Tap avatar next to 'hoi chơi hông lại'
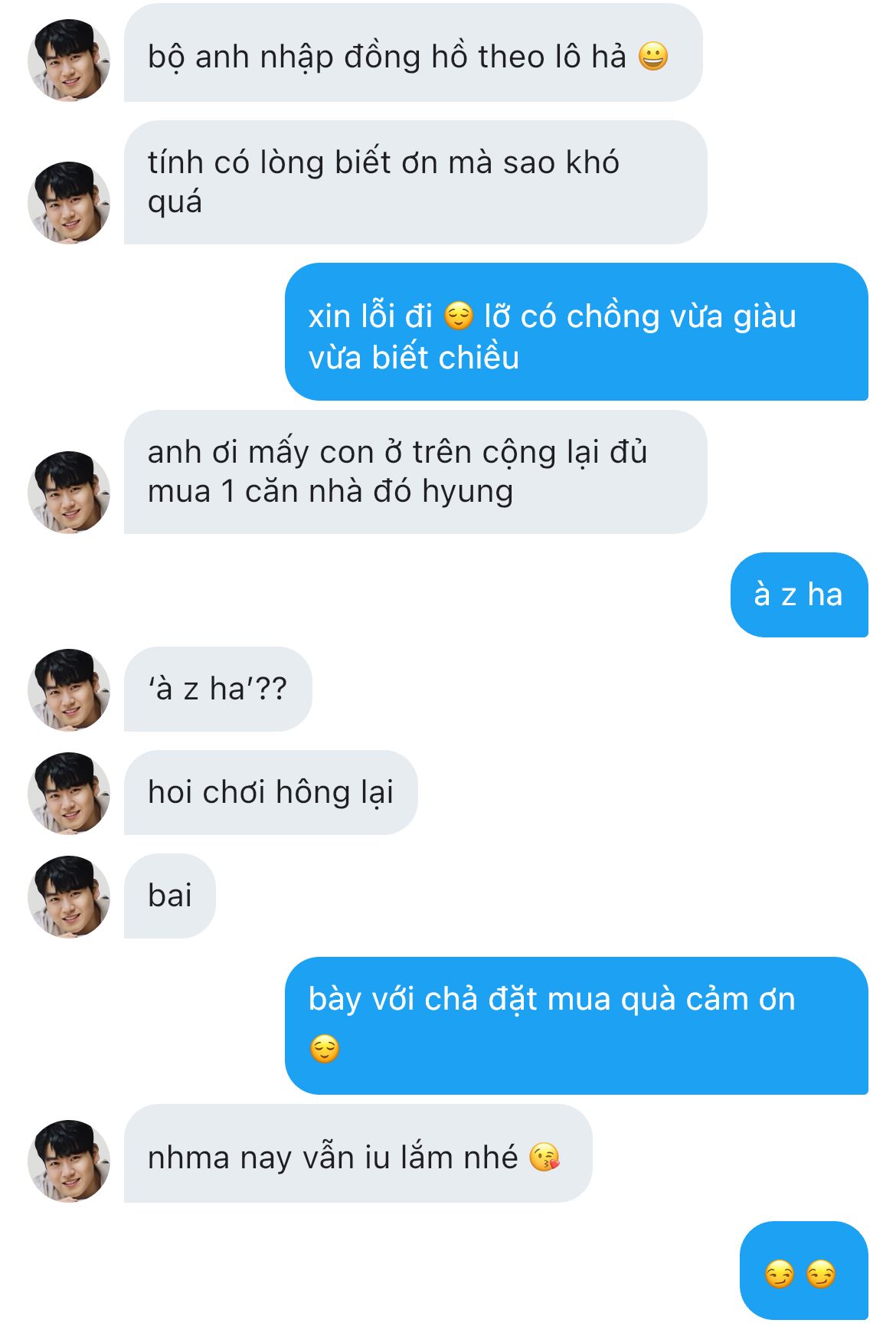Screen dimensions: 896x1333 point(69,792)
